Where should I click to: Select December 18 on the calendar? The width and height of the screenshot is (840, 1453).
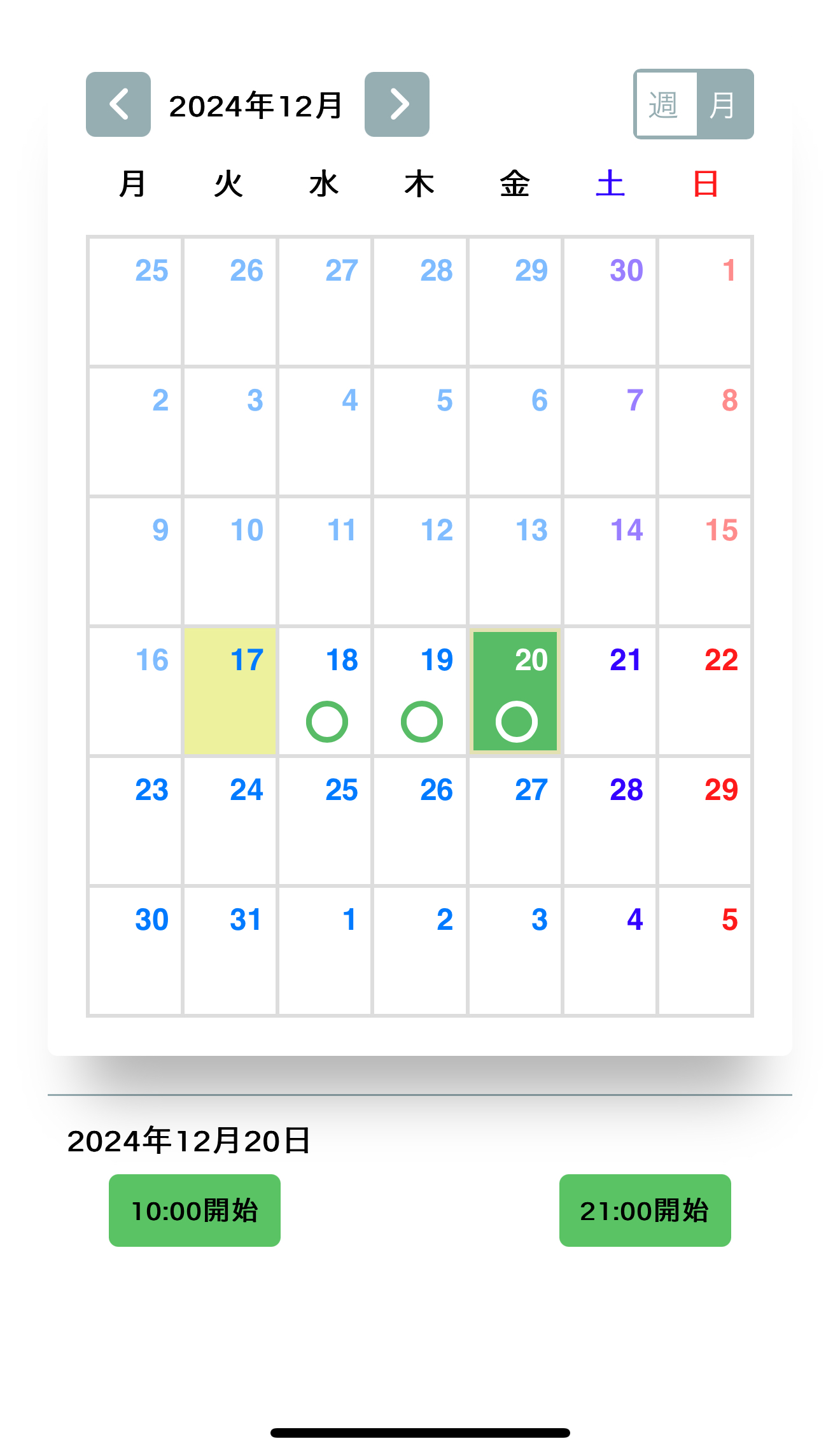(x=325, y=691)
